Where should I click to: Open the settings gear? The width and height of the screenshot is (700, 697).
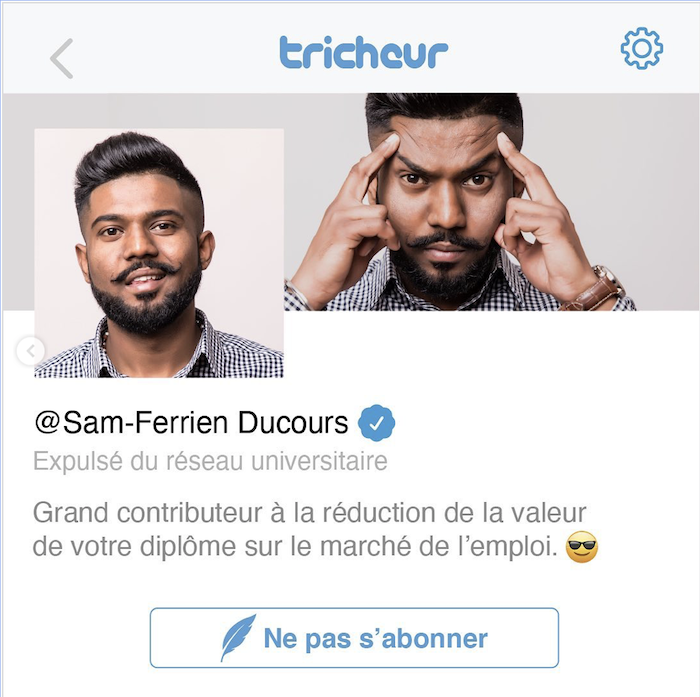coord(641,49)
